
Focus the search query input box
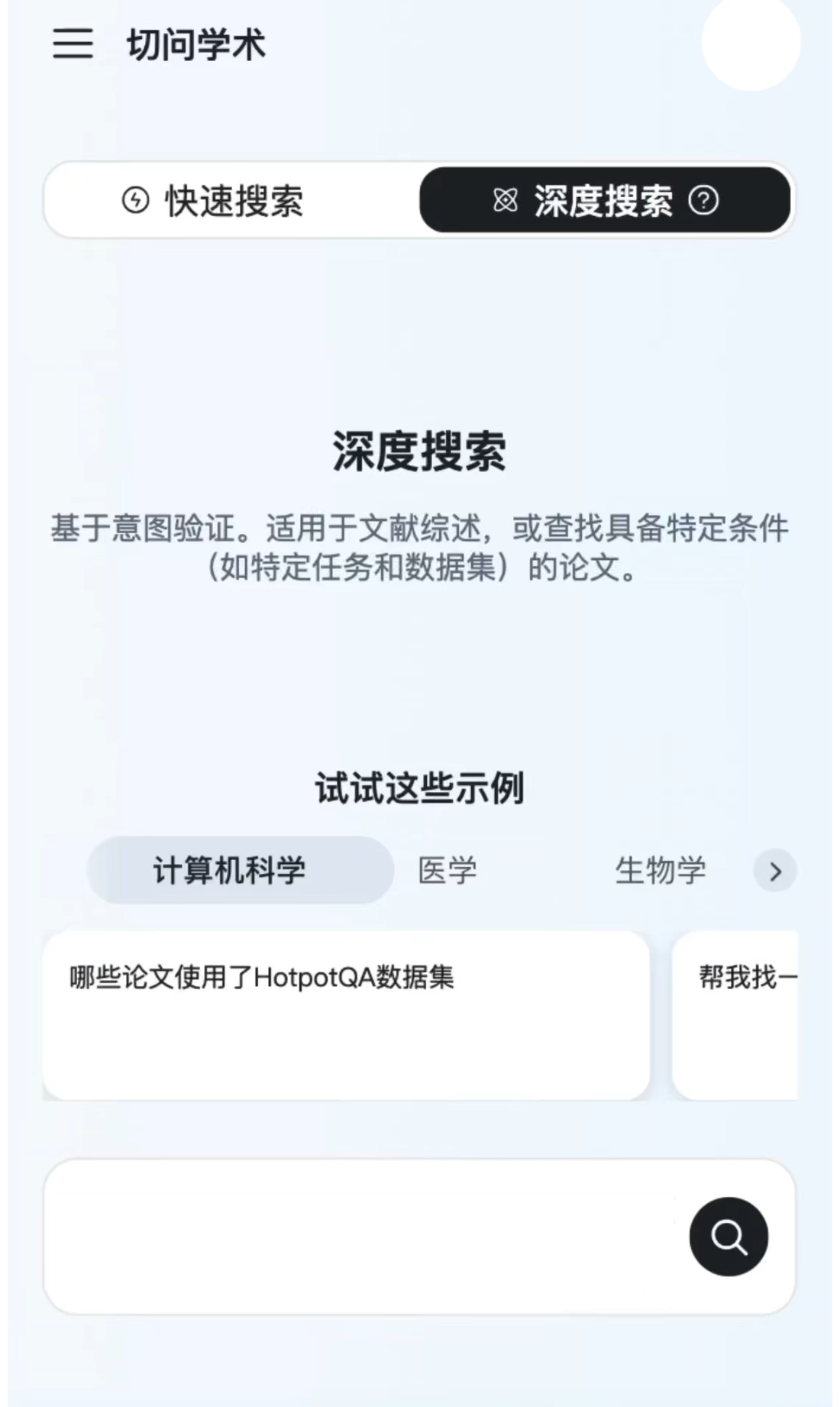[x=359, y=1237]
